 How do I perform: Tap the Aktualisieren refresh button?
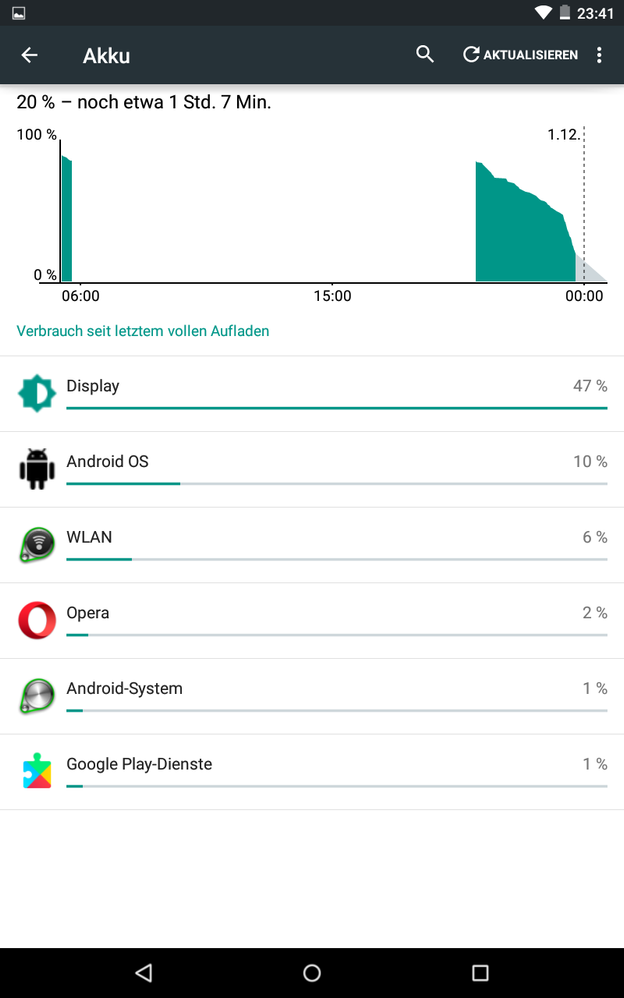(520, 55)
